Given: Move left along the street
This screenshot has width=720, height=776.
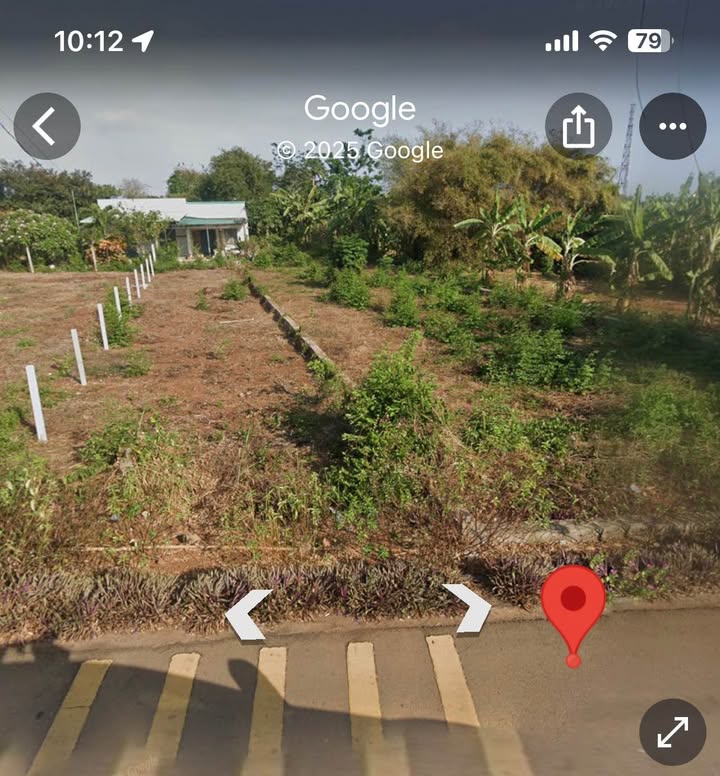Looking at the screenshot, I should (248, 614).
